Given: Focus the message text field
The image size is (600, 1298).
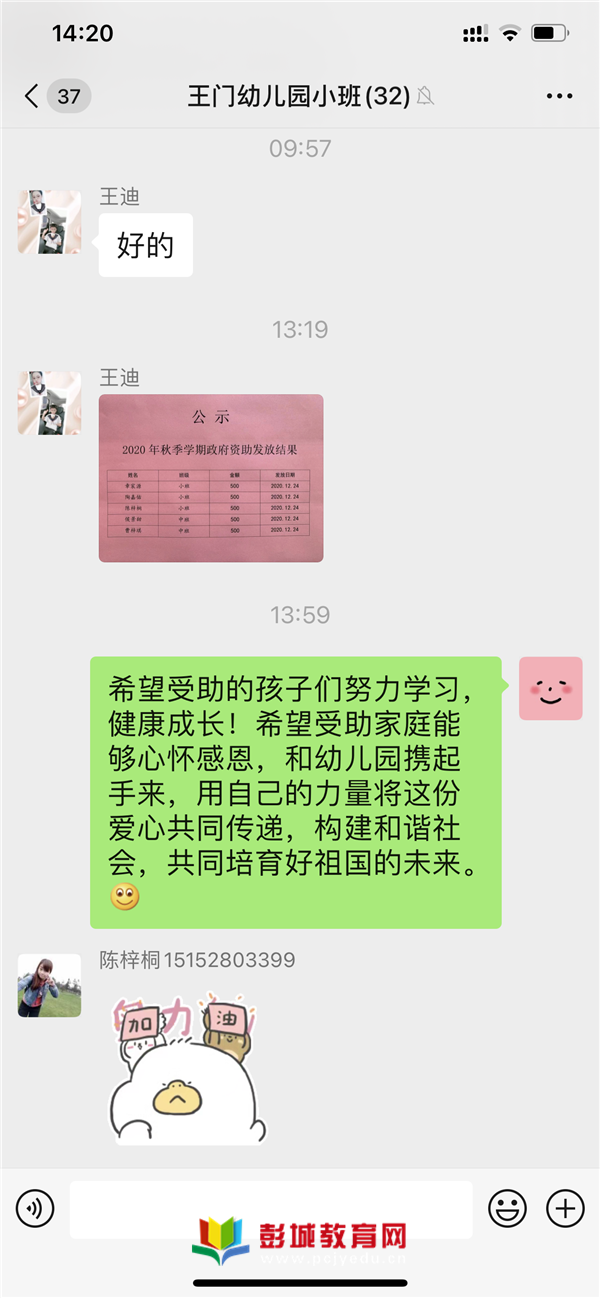Looking at the screenshot, I should tap(270, 1209).
